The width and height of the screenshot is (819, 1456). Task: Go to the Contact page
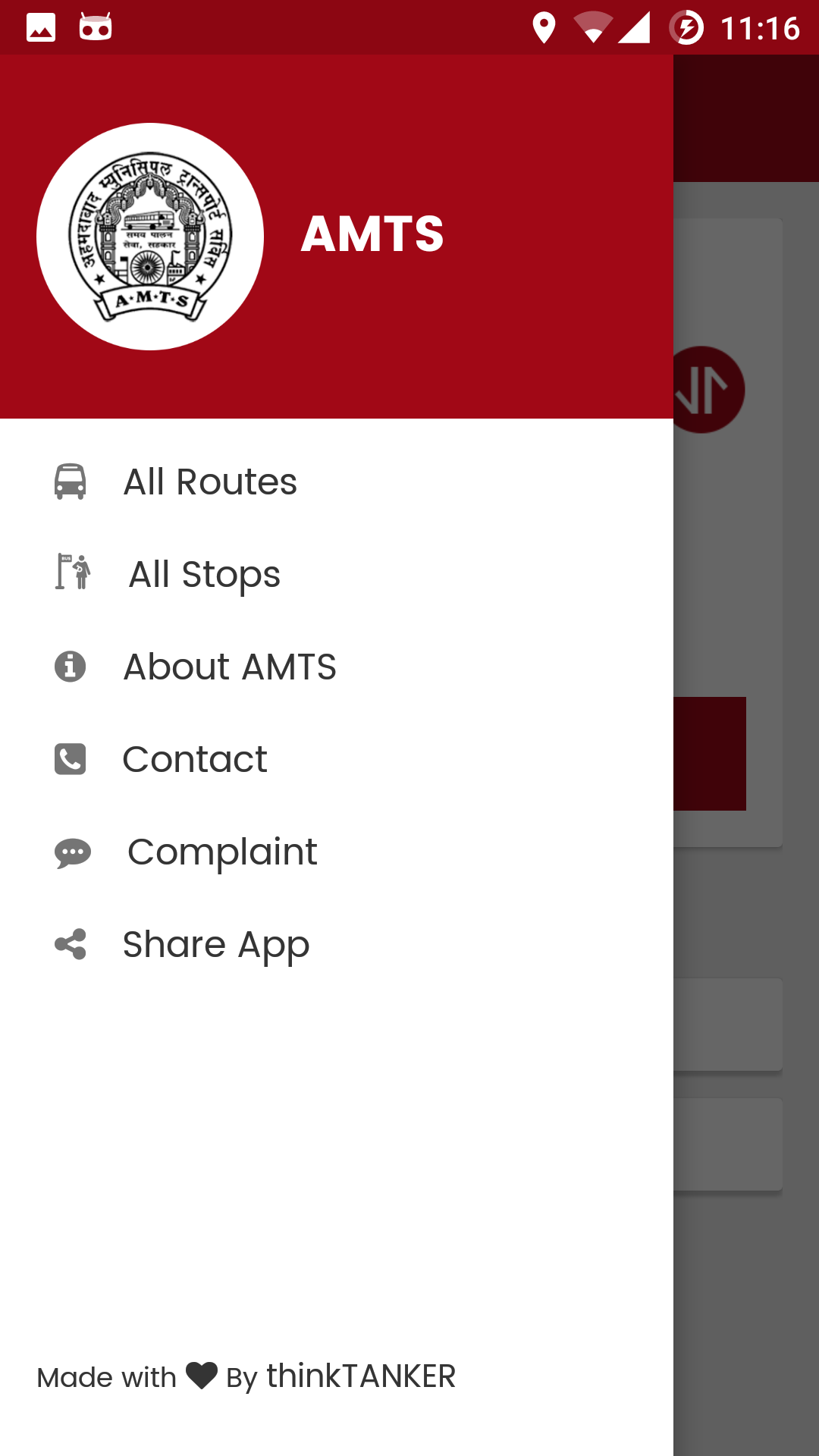(x=337, y=759)
